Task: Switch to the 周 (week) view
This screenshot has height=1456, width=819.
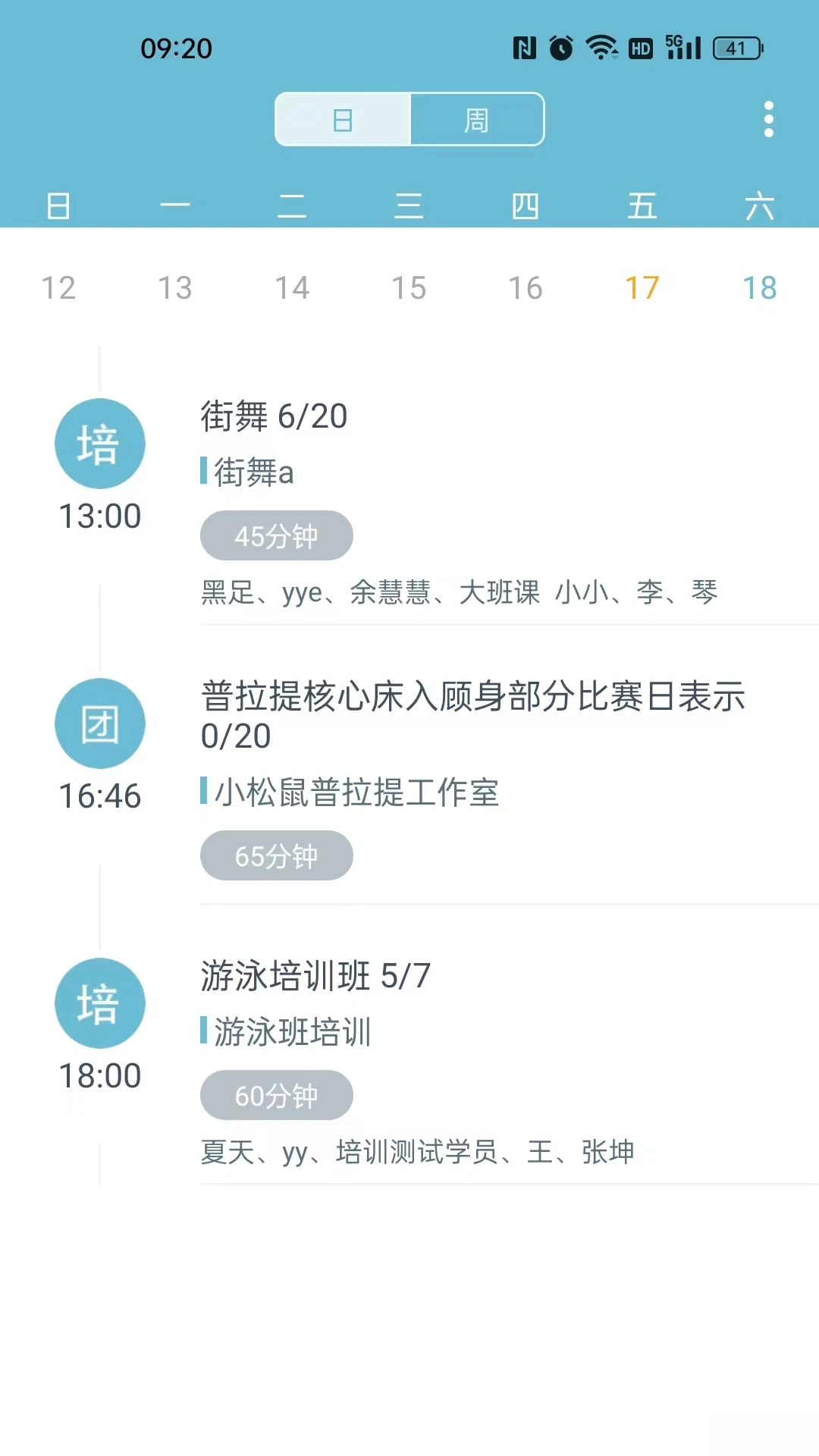Action: (x=477, y=119)
